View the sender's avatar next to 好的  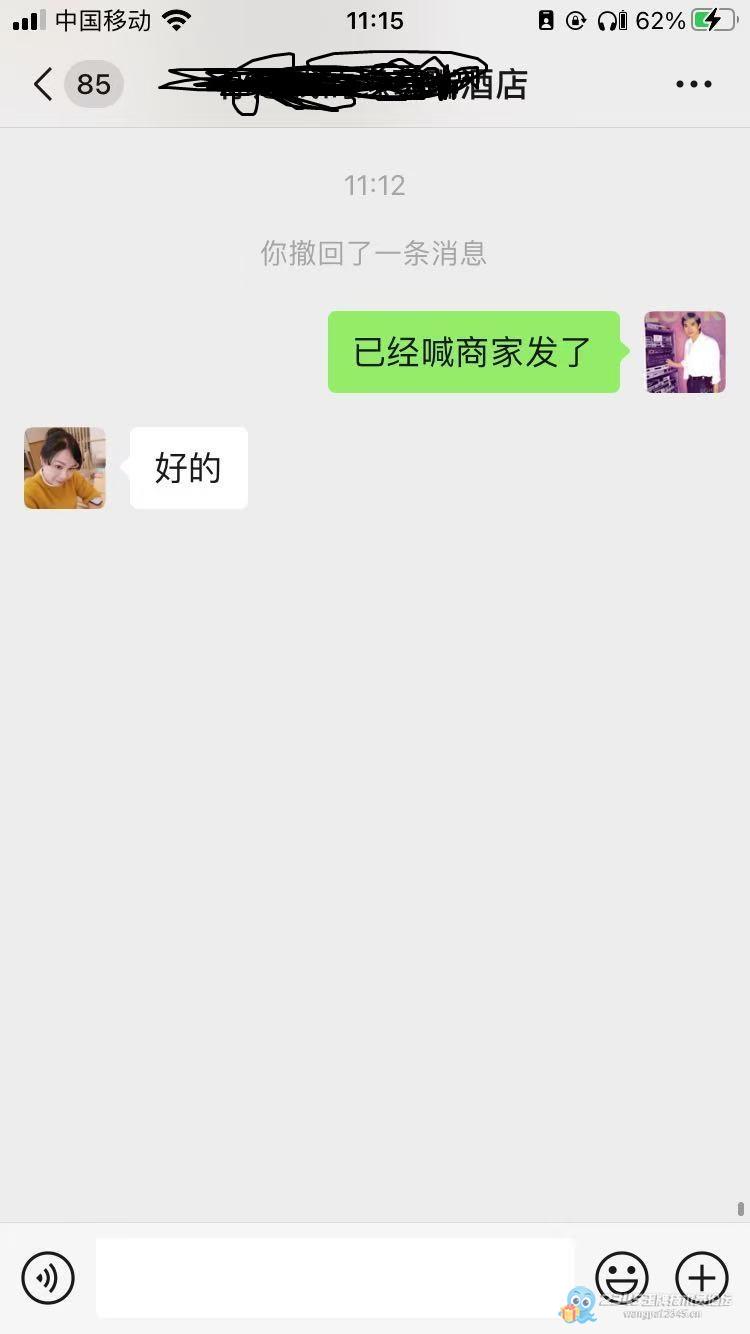pyautogui.click(x=65, y=468)
